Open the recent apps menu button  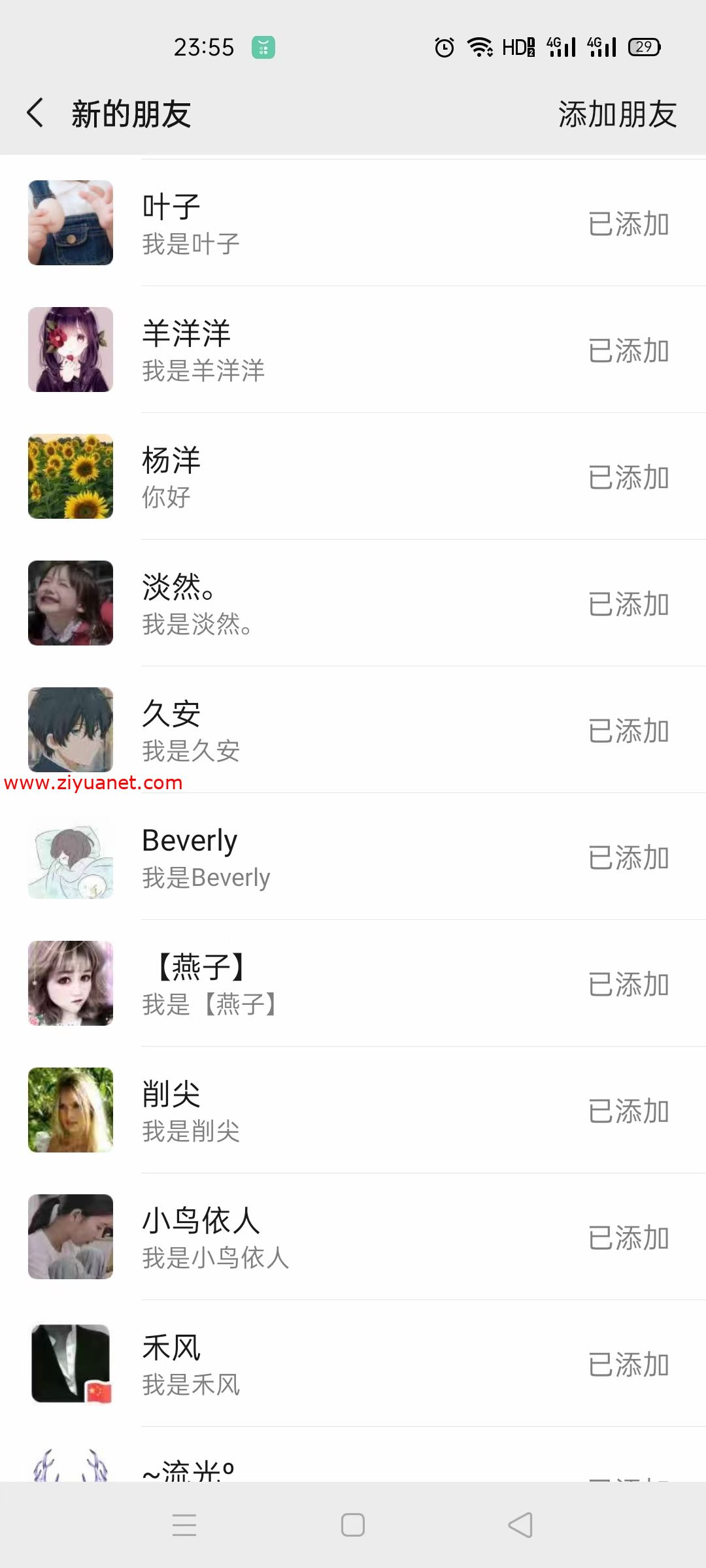pos(184,1525)
